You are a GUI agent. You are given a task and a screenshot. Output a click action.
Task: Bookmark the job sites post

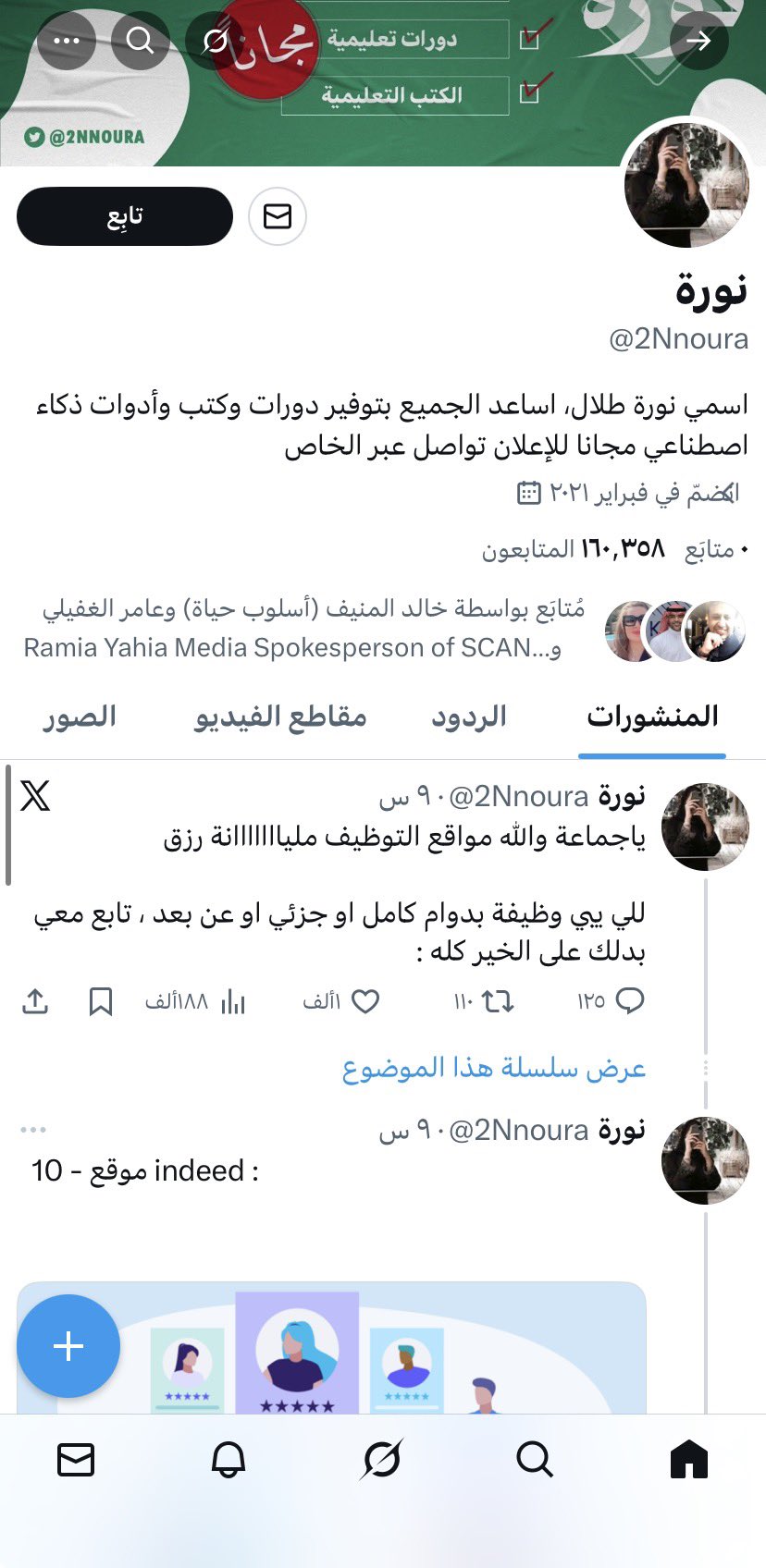point(101,1001)
